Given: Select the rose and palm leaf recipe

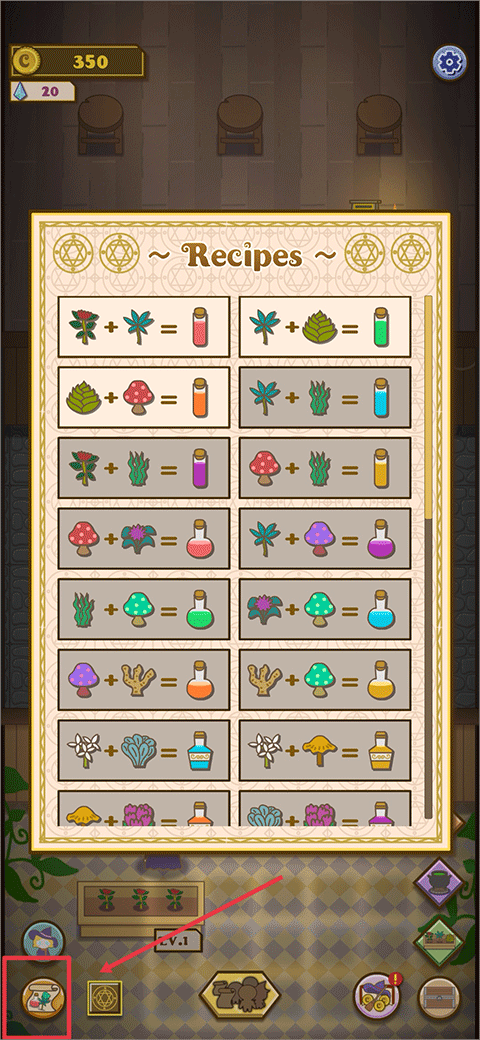Looking at the screenshot, I should click(x=144, y=327).
